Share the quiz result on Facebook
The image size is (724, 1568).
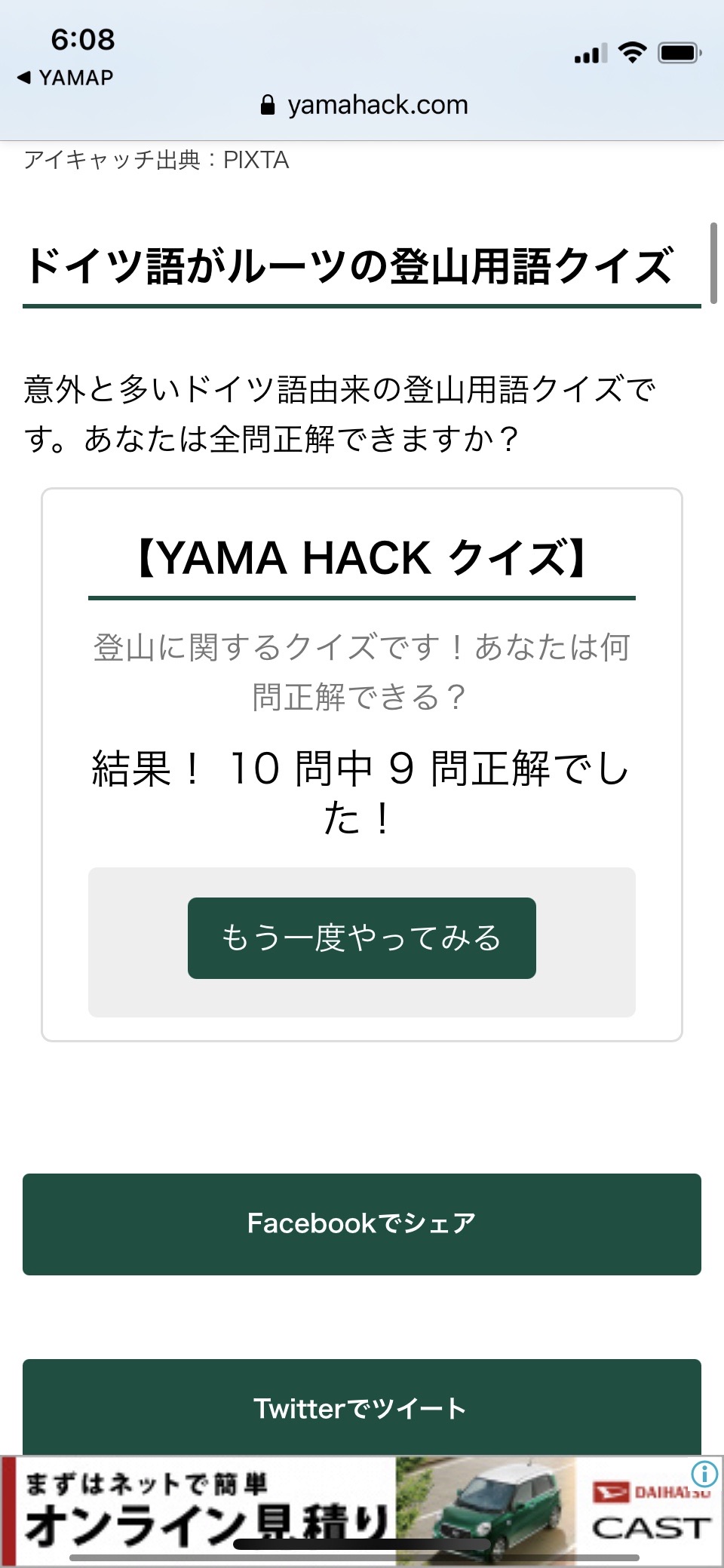click(362, 1224)
